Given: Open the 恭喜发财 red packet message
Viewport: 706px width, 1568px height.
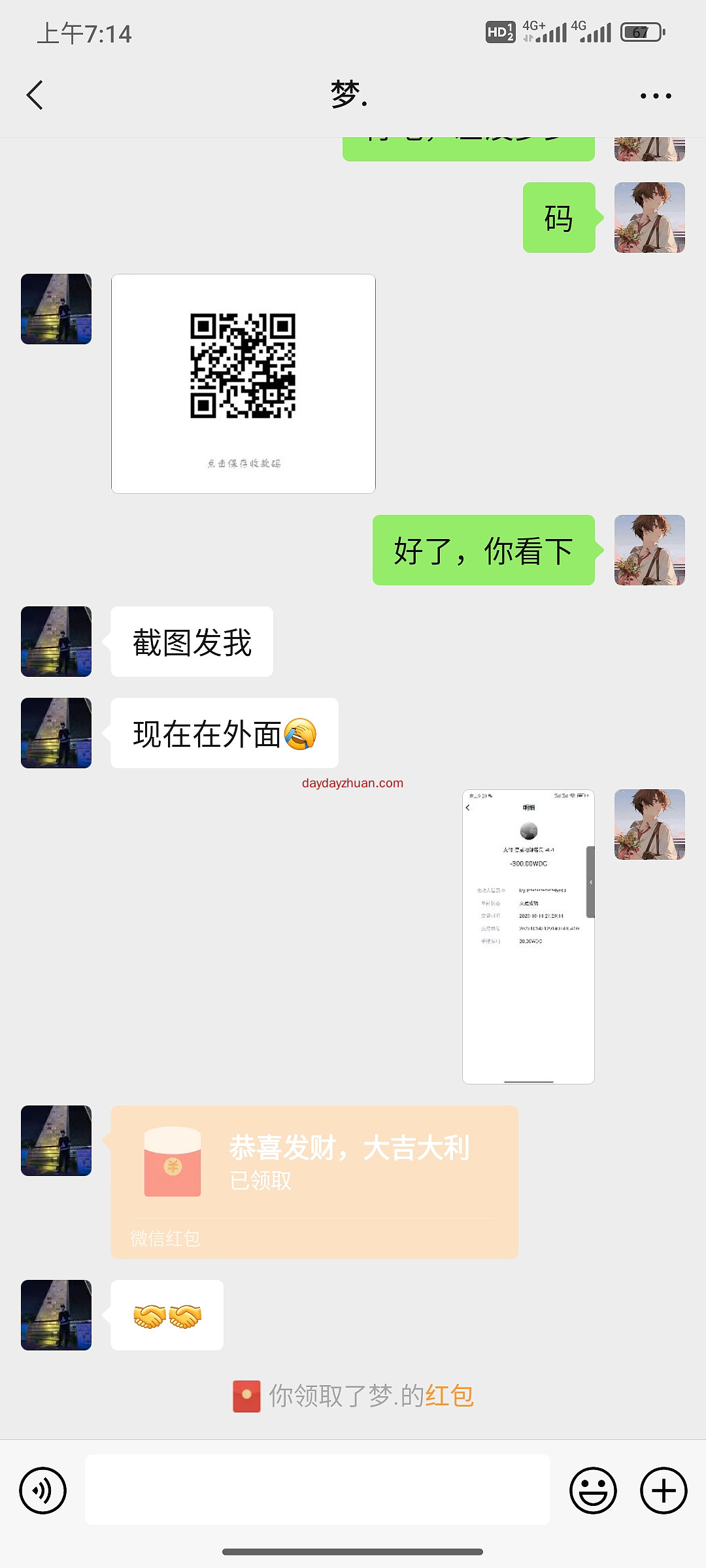Looking at the screenshot, I should (x=314, y=1181).
